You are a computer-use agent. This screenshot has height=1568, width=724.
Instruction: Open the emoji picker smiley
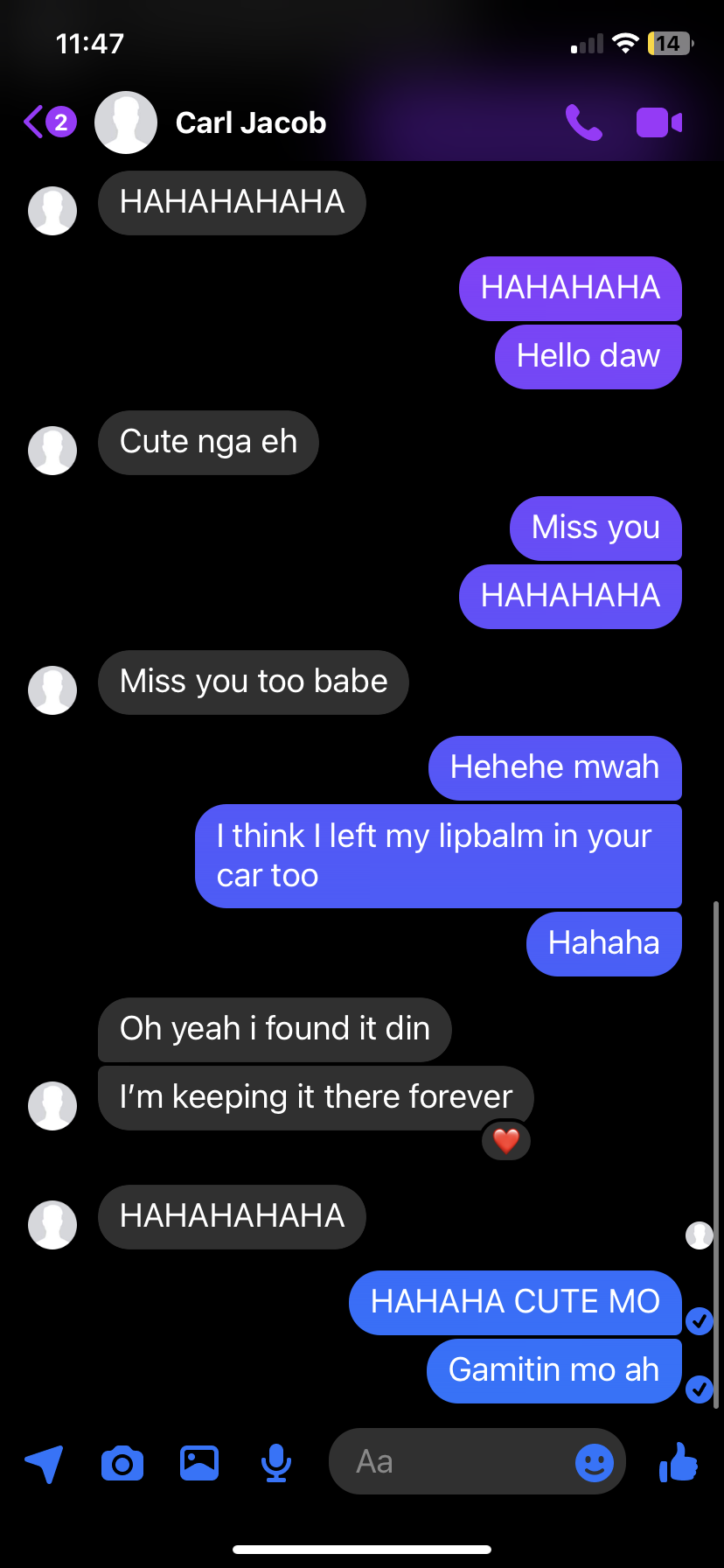594,1462
